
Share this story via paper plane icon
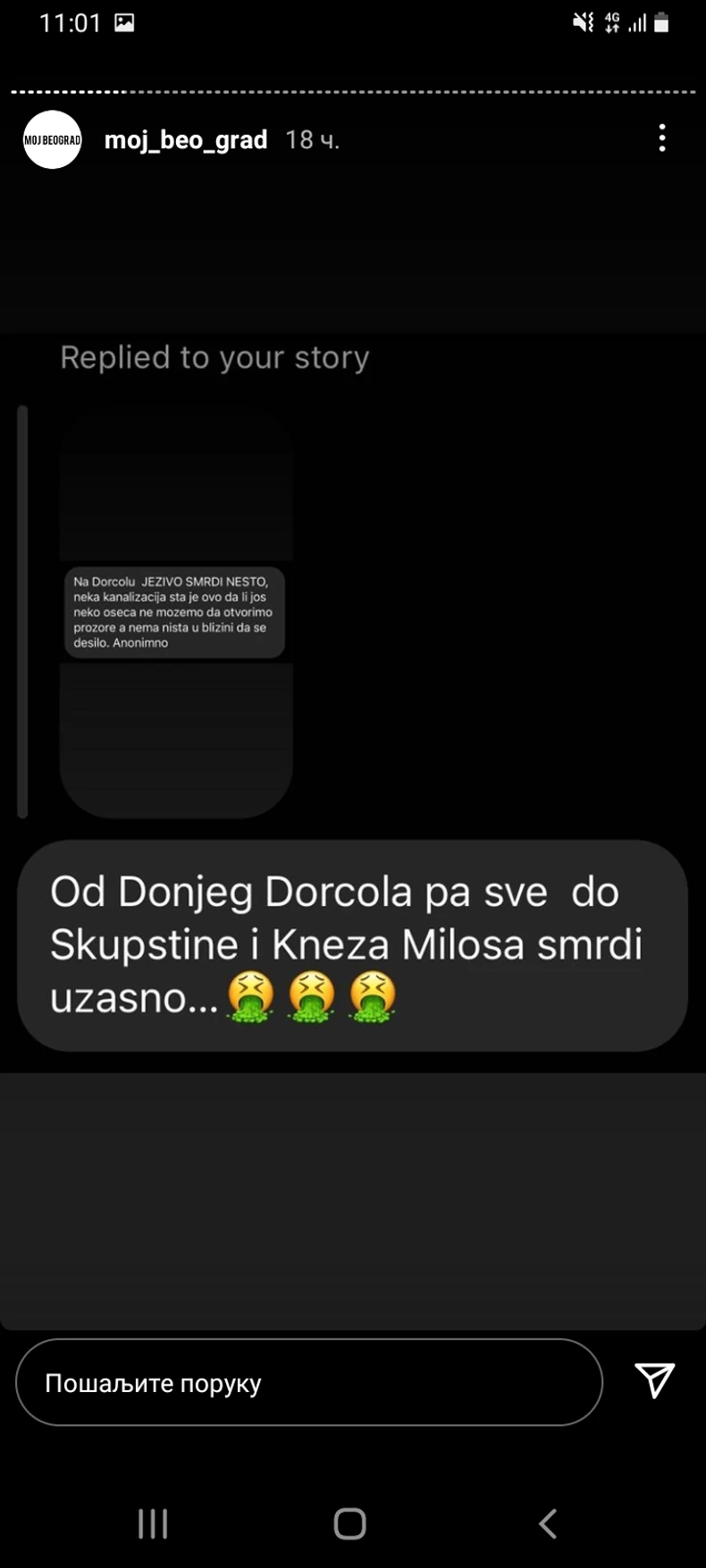click(x=654, y=1380)
